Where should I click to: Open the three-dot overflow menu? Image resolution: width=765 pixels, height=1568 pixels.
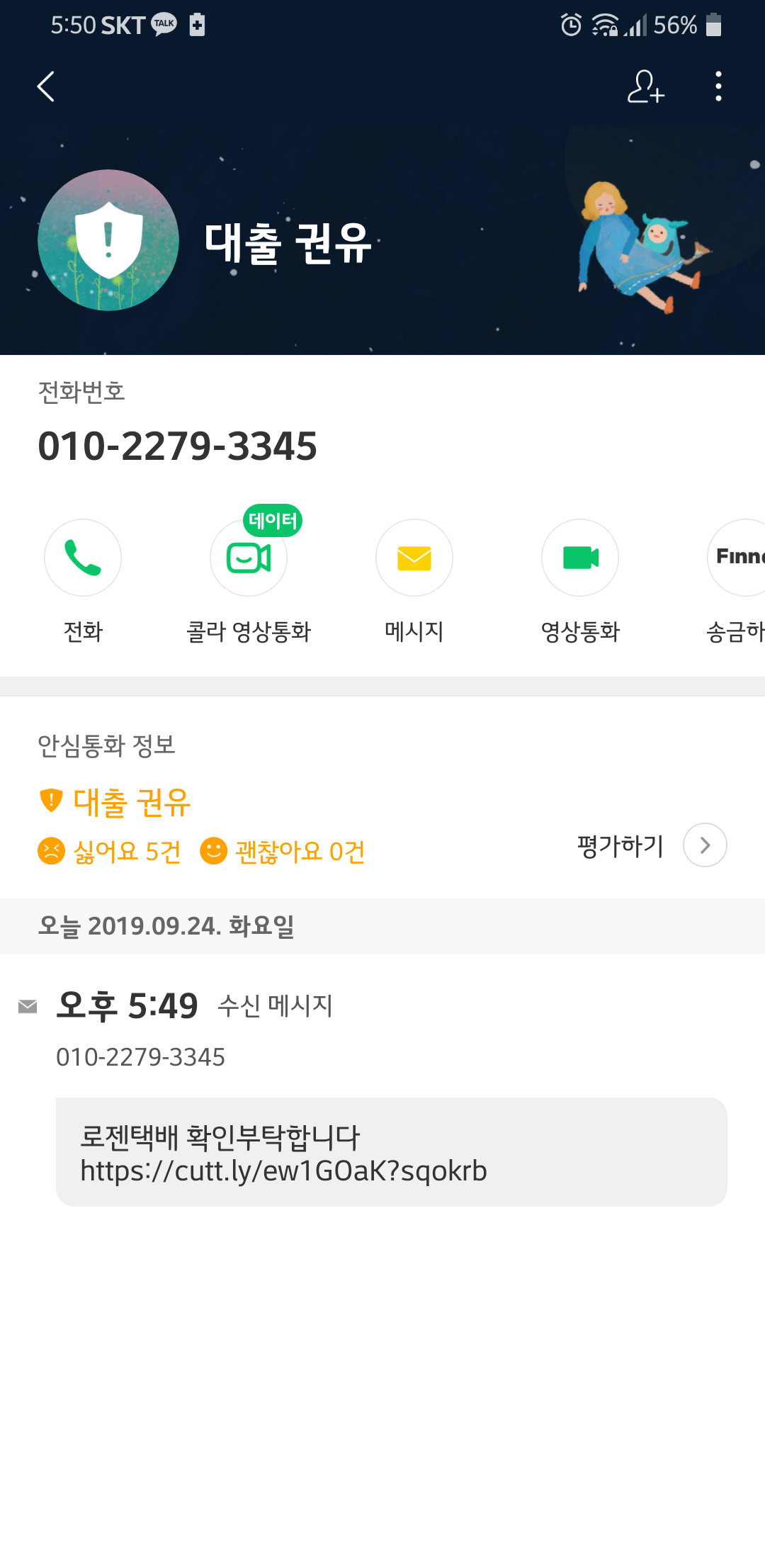(718, 87)
